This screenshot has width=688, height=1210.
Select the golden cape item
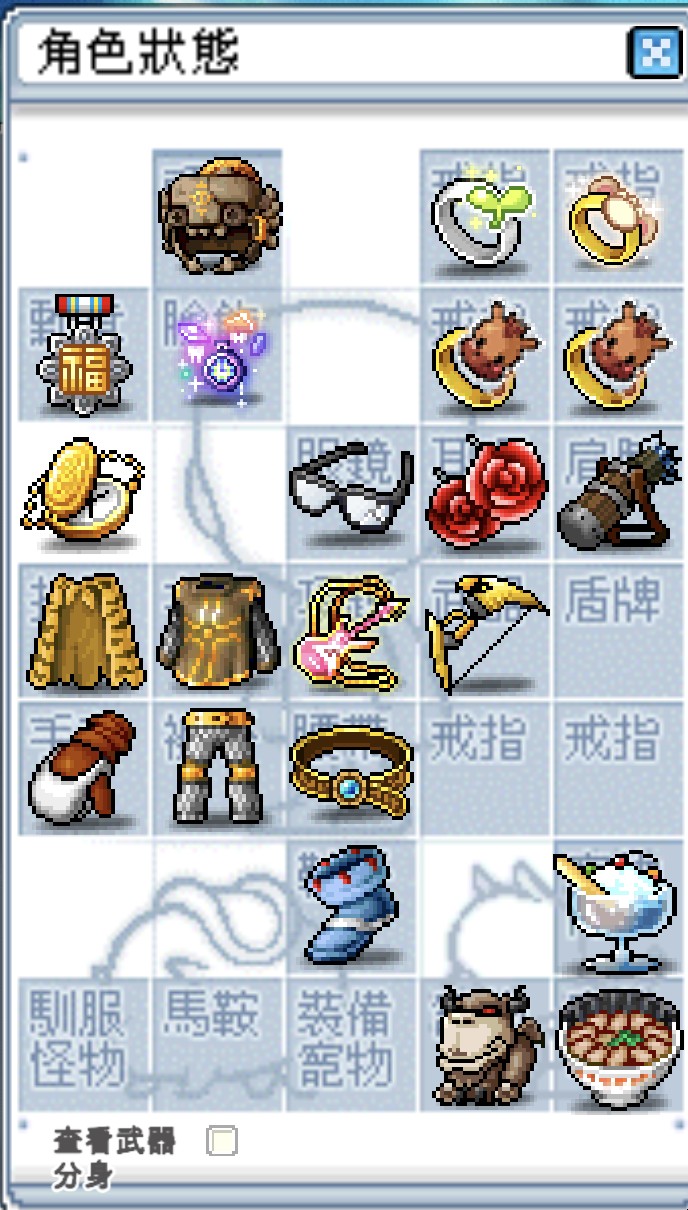(84, 632)
